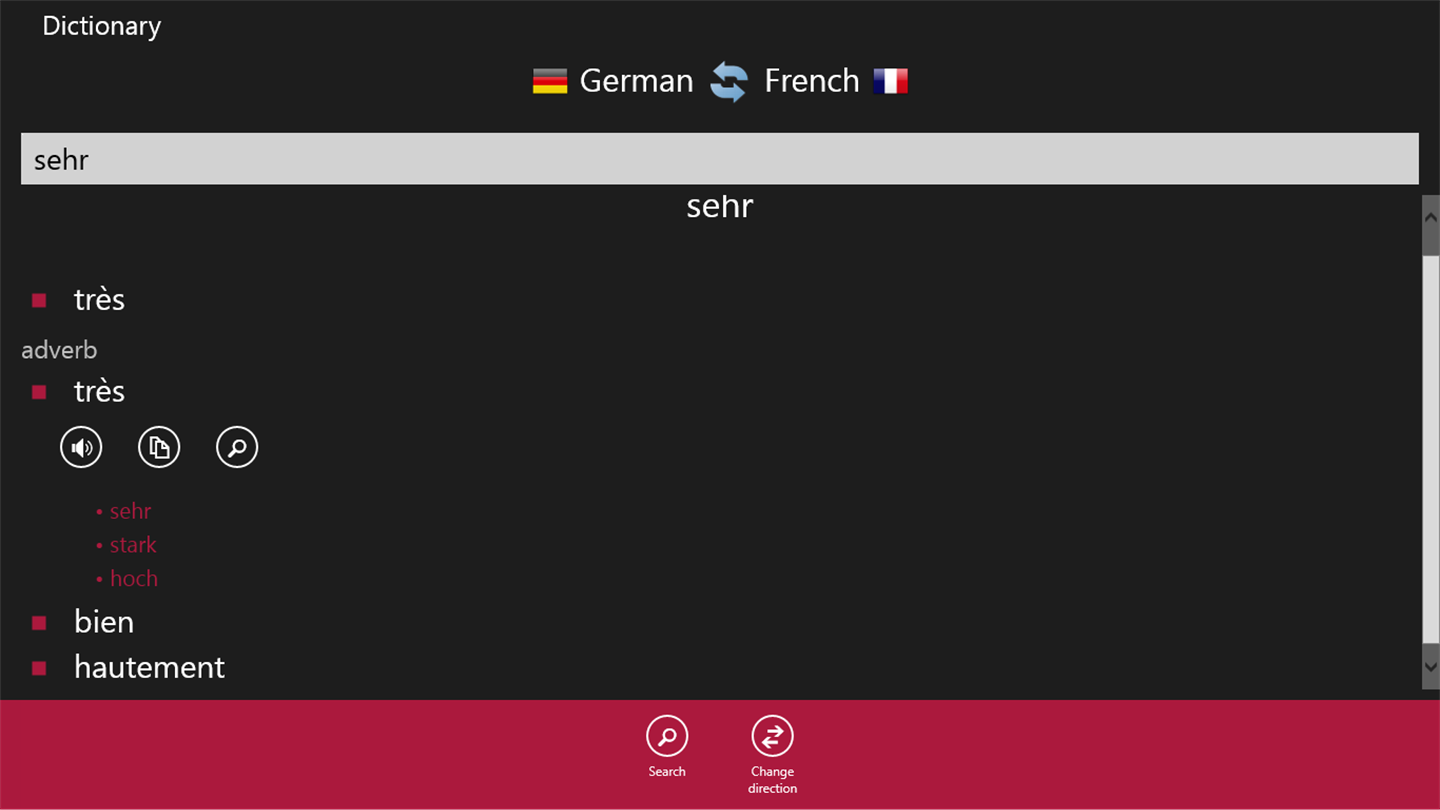Viewport: 1440px width, 810px height.
Task: Open the back-translation stark
Action: coord(133,545)
